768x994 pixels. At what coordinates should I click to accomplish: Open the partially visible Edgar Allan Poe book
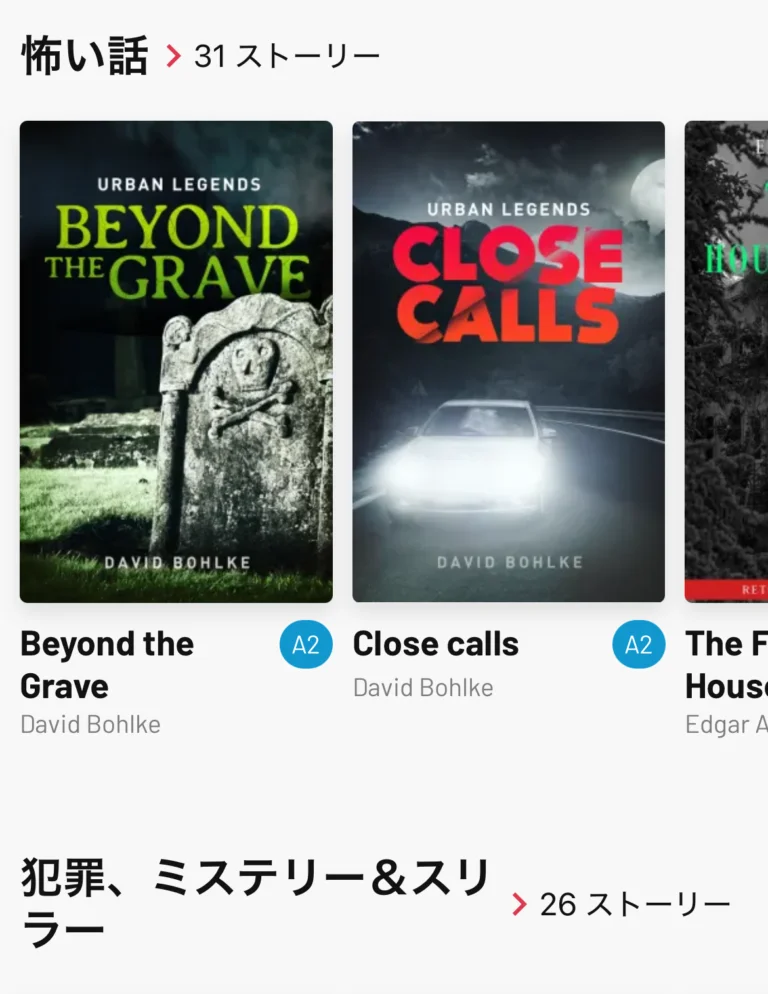tap(727, 361)
